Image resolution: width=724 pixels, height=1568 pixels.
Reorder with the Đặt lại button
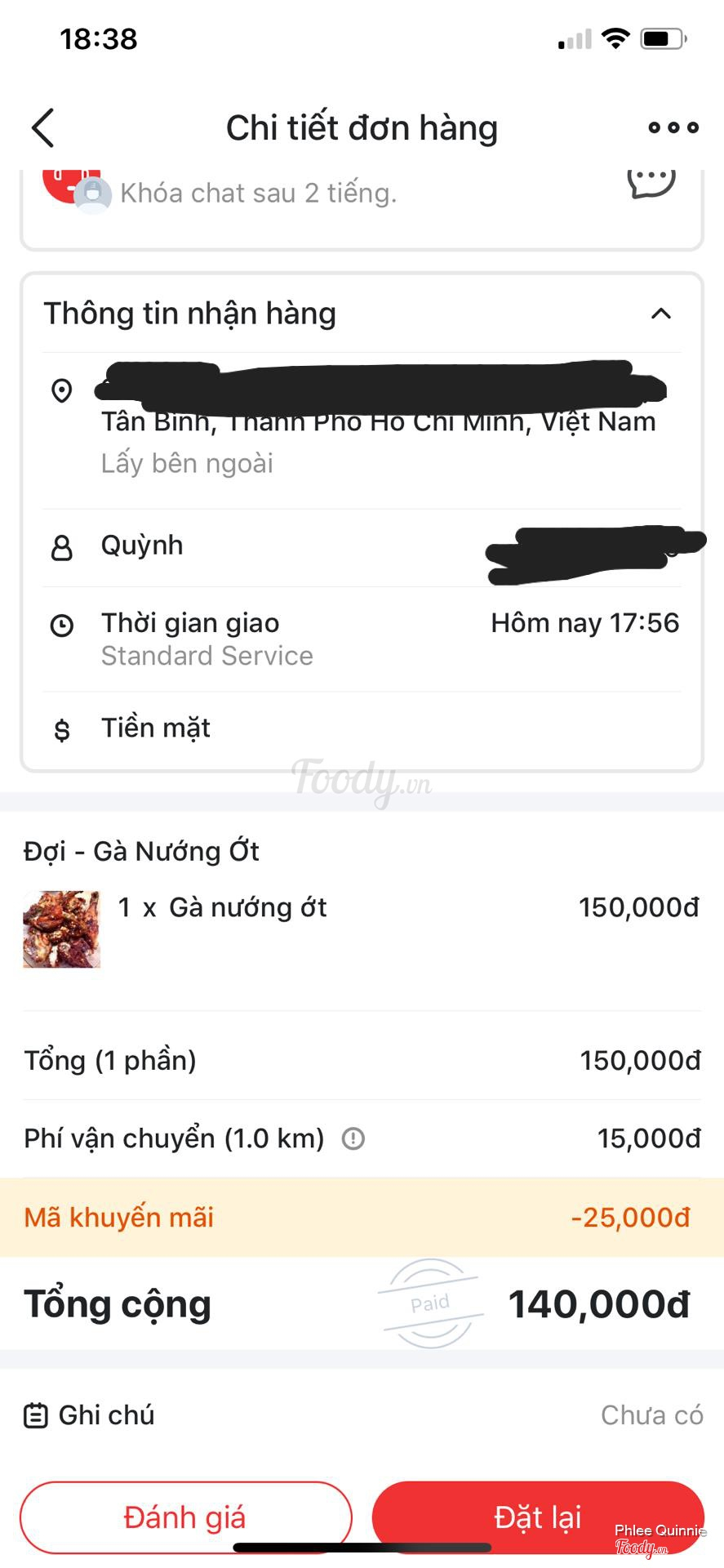(x=537, y=1517)
